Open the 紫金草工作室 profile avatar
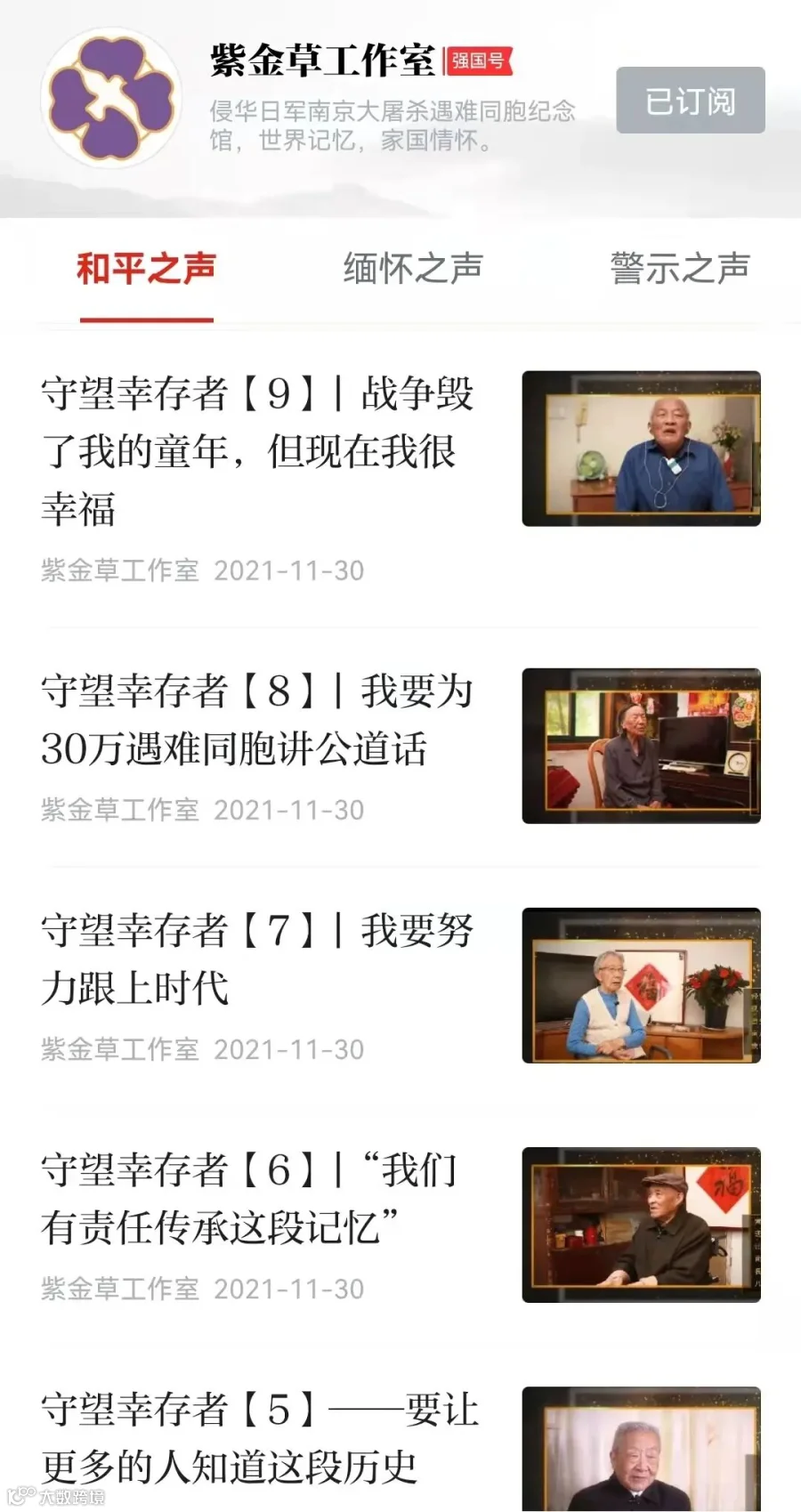801x1512 pixels. tap(111, 98)
